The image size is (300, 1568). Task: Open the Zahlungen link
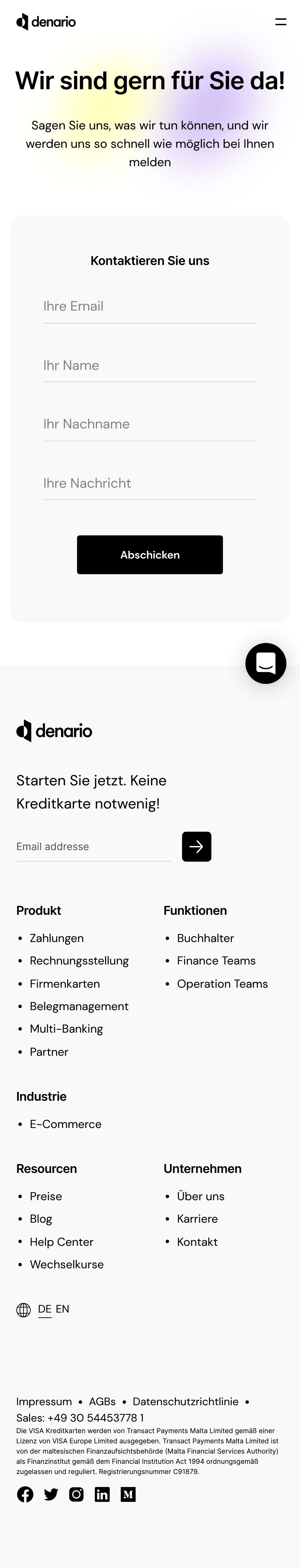tap(57, 938)
